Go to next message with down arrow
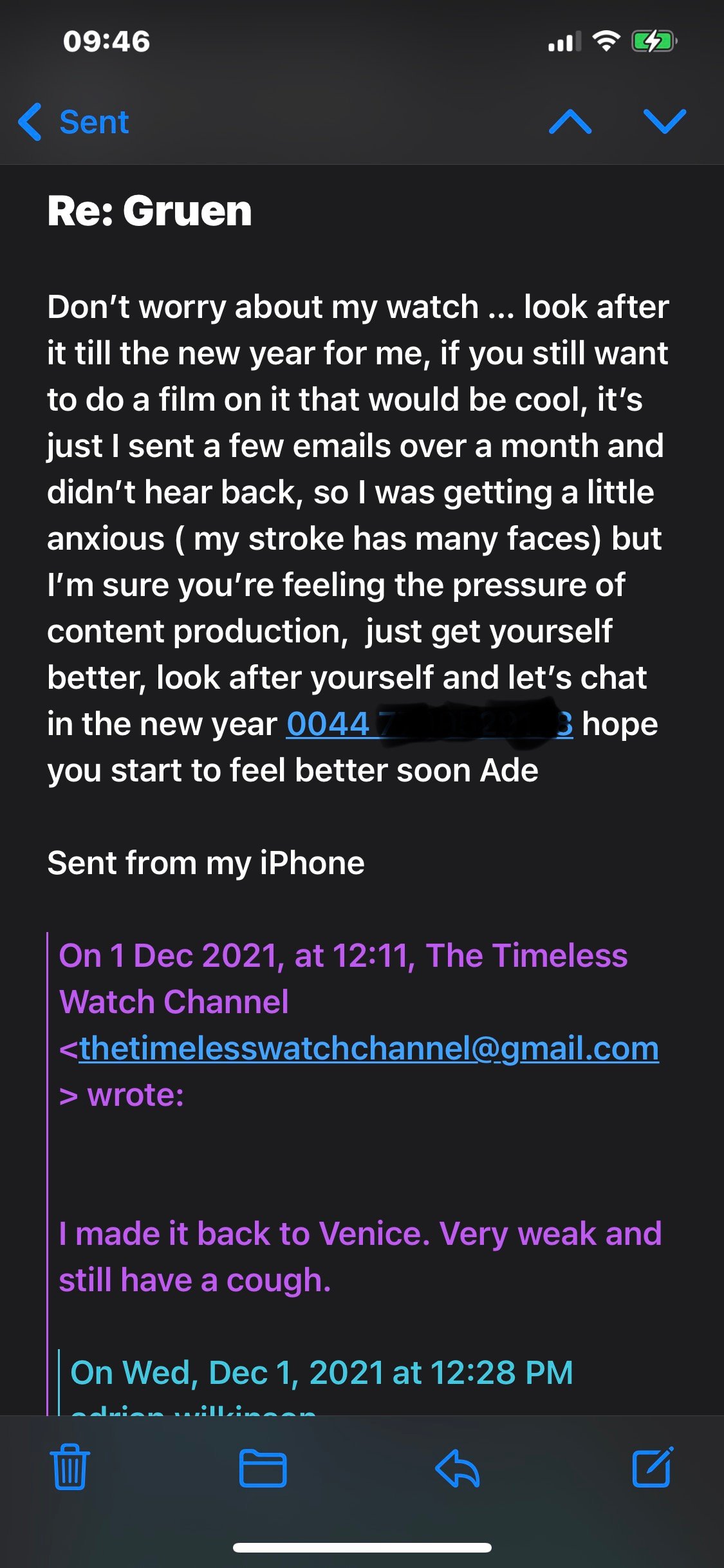 (x=664, y=122)
